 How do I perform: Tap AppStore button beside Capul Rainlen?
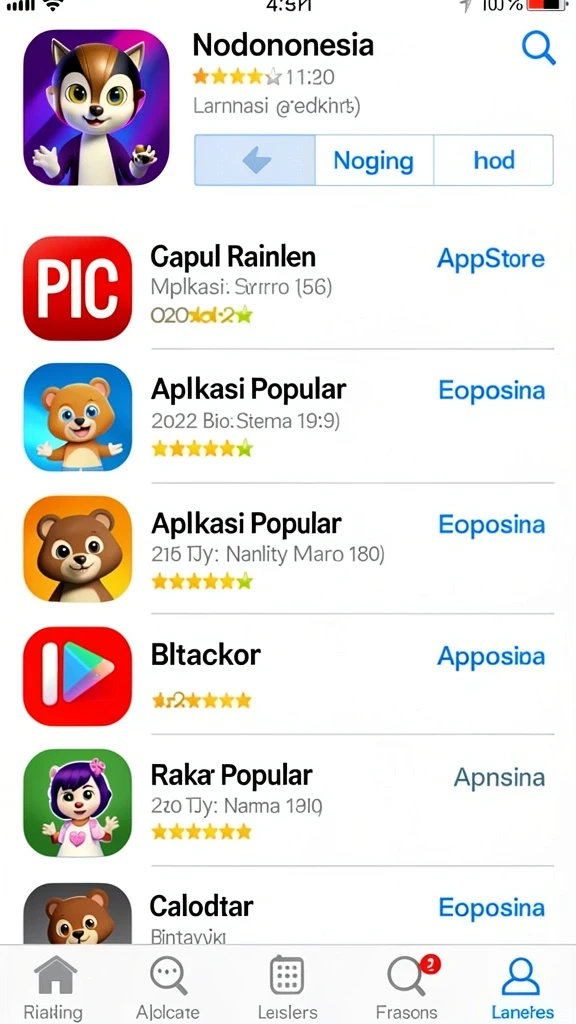pyautogui.click(x=491, y=259)
